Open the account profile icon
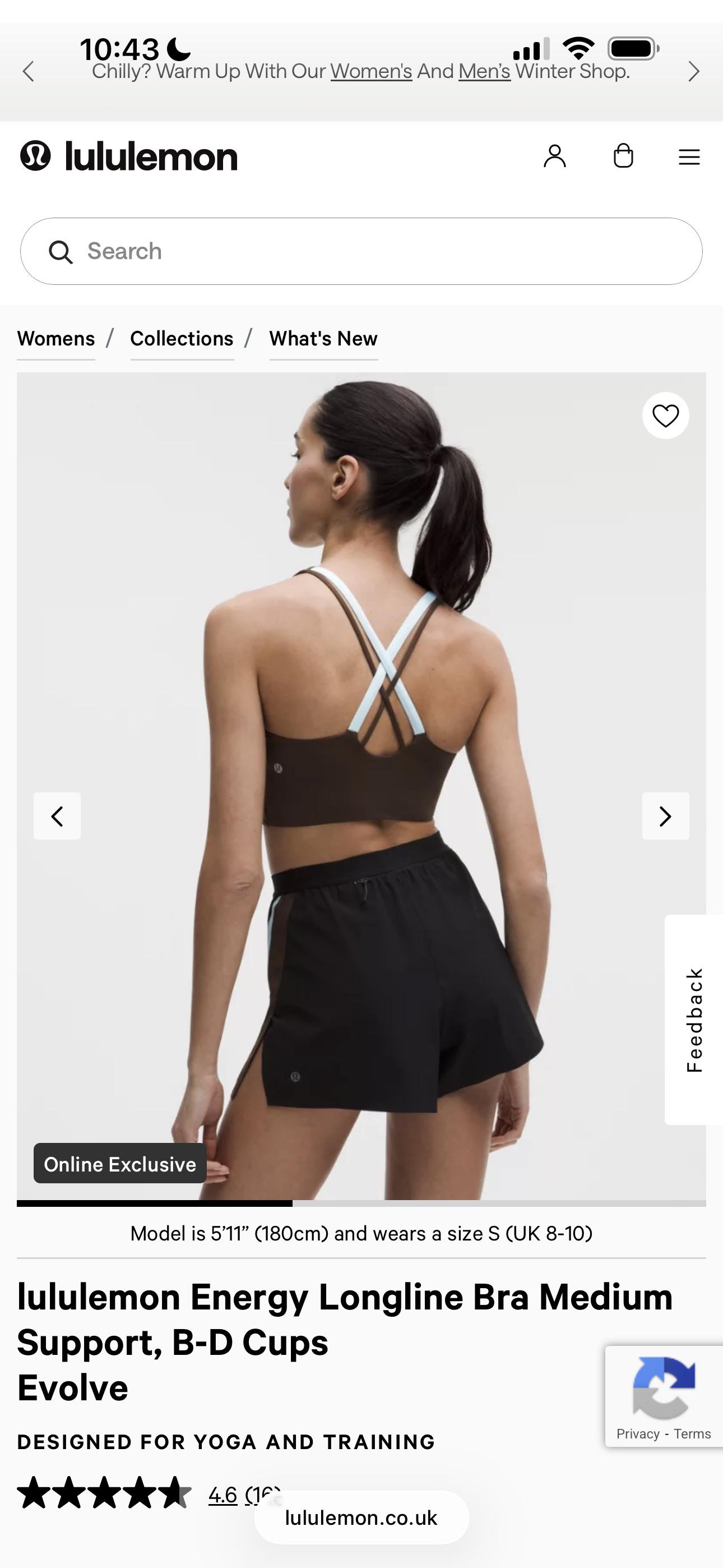 pos(554,156)
